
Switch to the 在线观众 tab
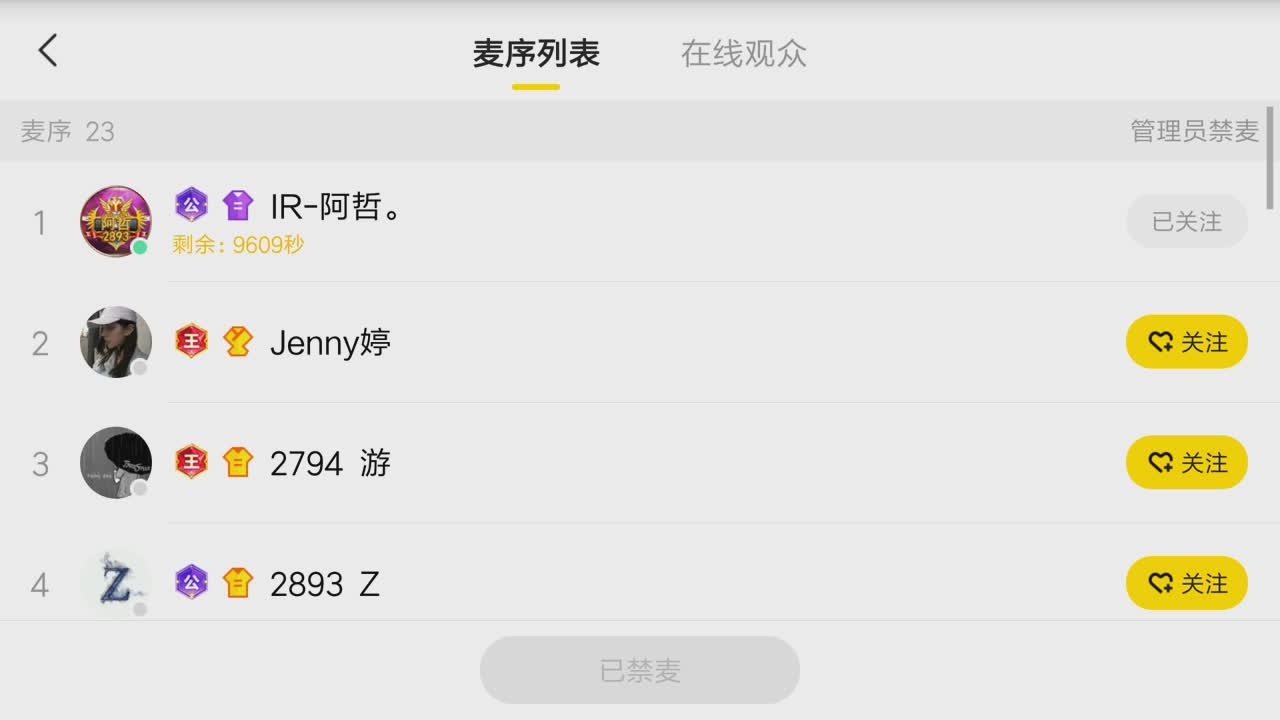pos(743,54)
